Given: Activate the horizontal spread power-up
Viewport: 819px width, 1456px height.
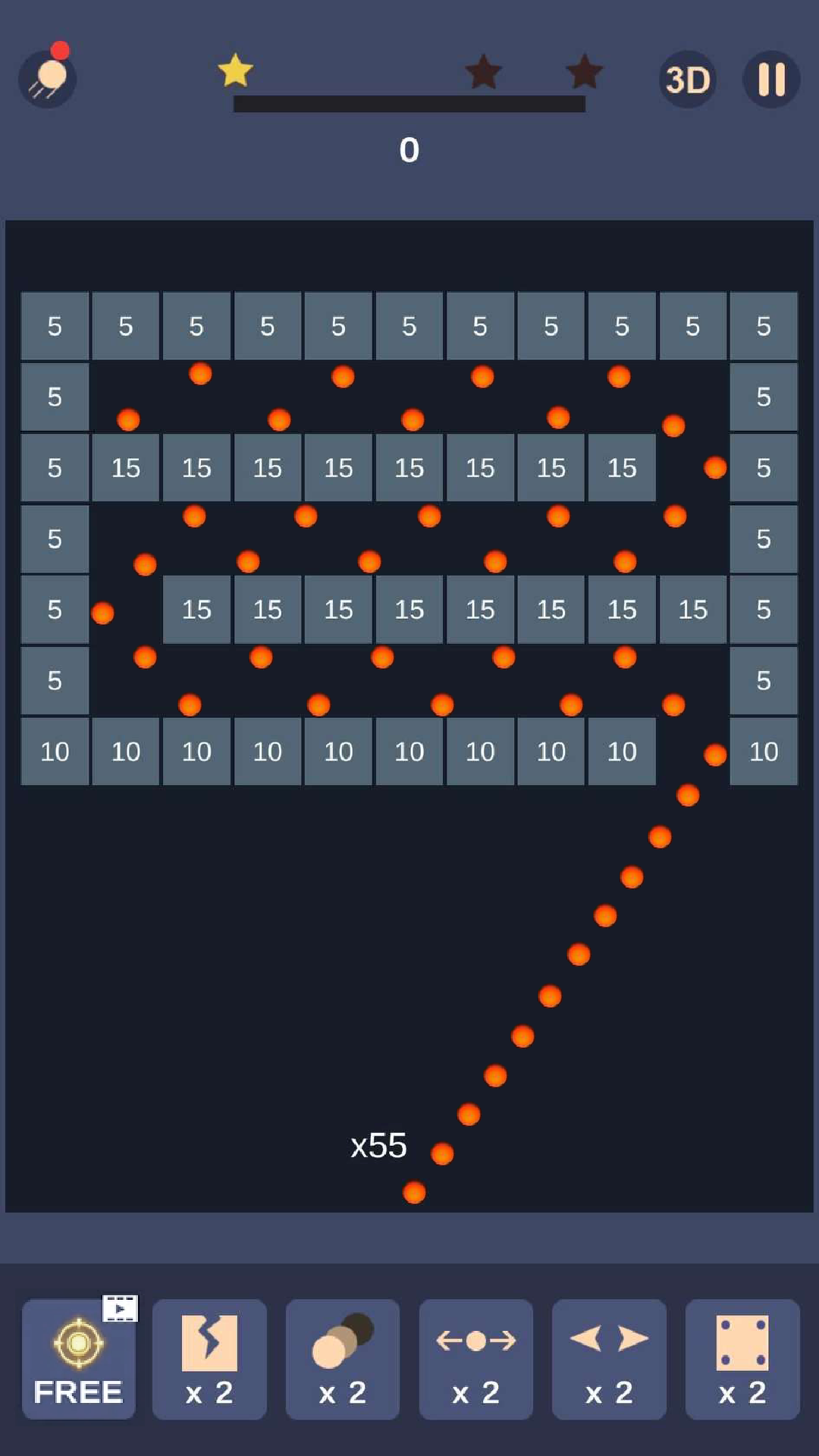Looking at the screenshot, I should [476, 1359].
